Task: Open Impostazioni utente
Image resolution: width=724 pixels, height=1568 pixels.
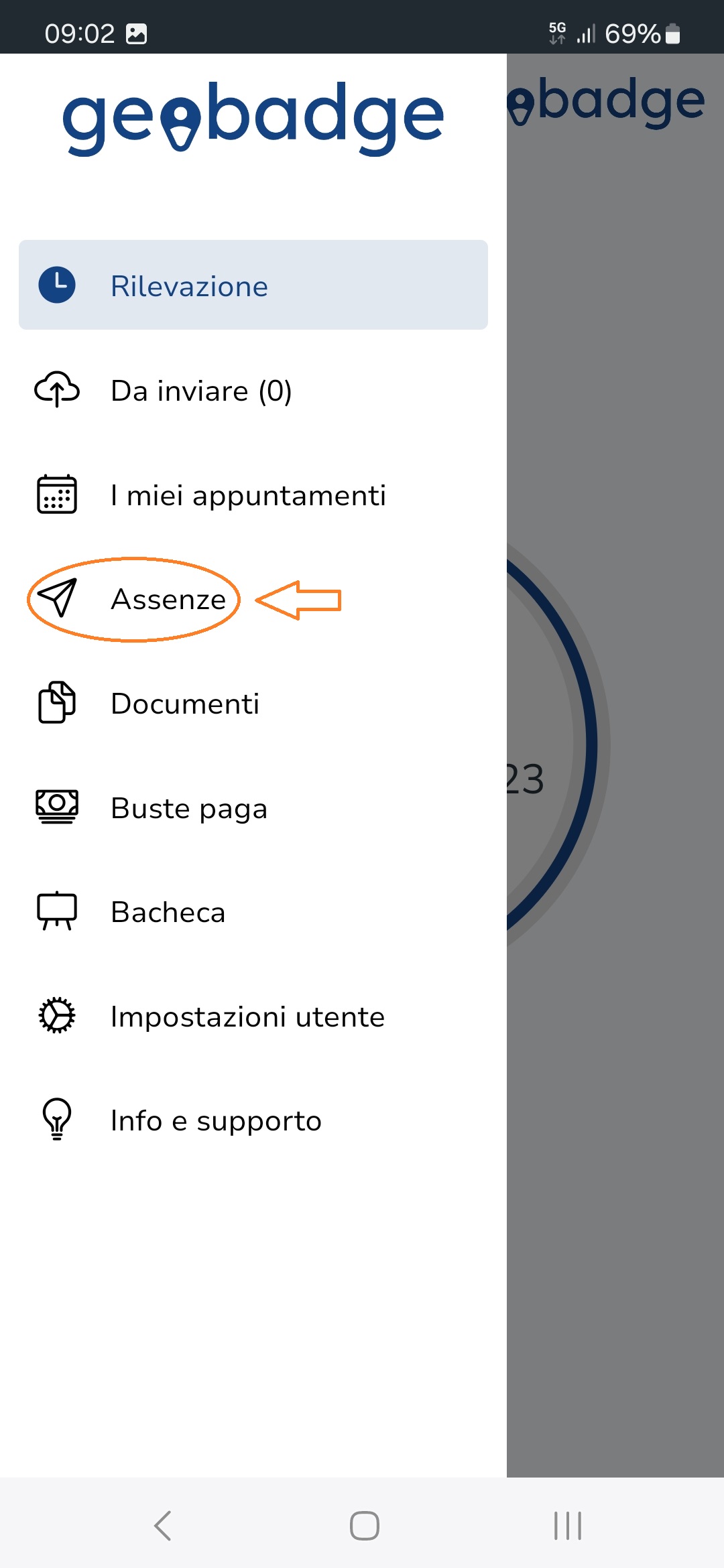Action: pos(253,1017)
